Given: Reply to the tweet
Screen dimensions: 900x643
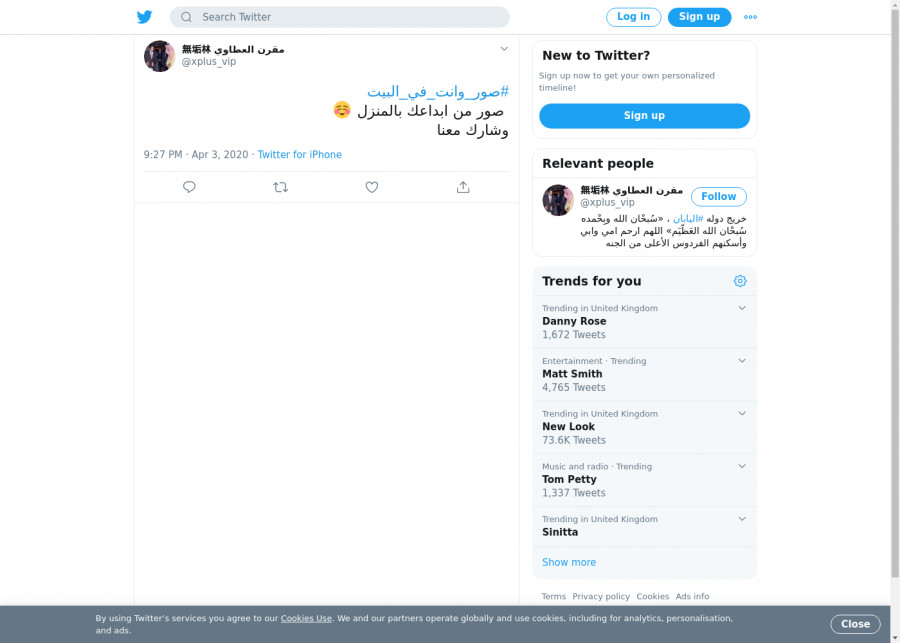Looking at the screenshot, I should (x=189, y=187).
